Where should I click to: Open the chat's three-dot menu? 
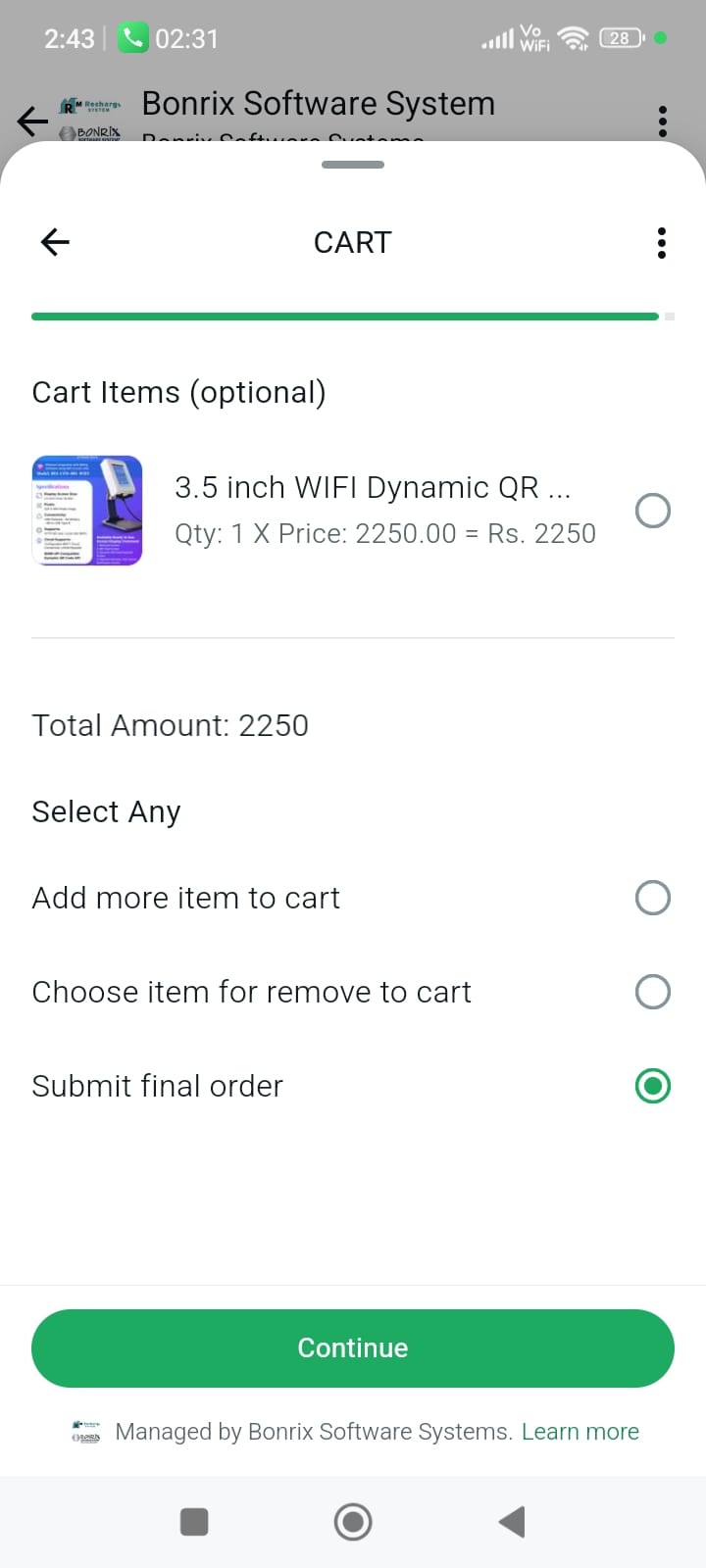click(x=663, y=121)
